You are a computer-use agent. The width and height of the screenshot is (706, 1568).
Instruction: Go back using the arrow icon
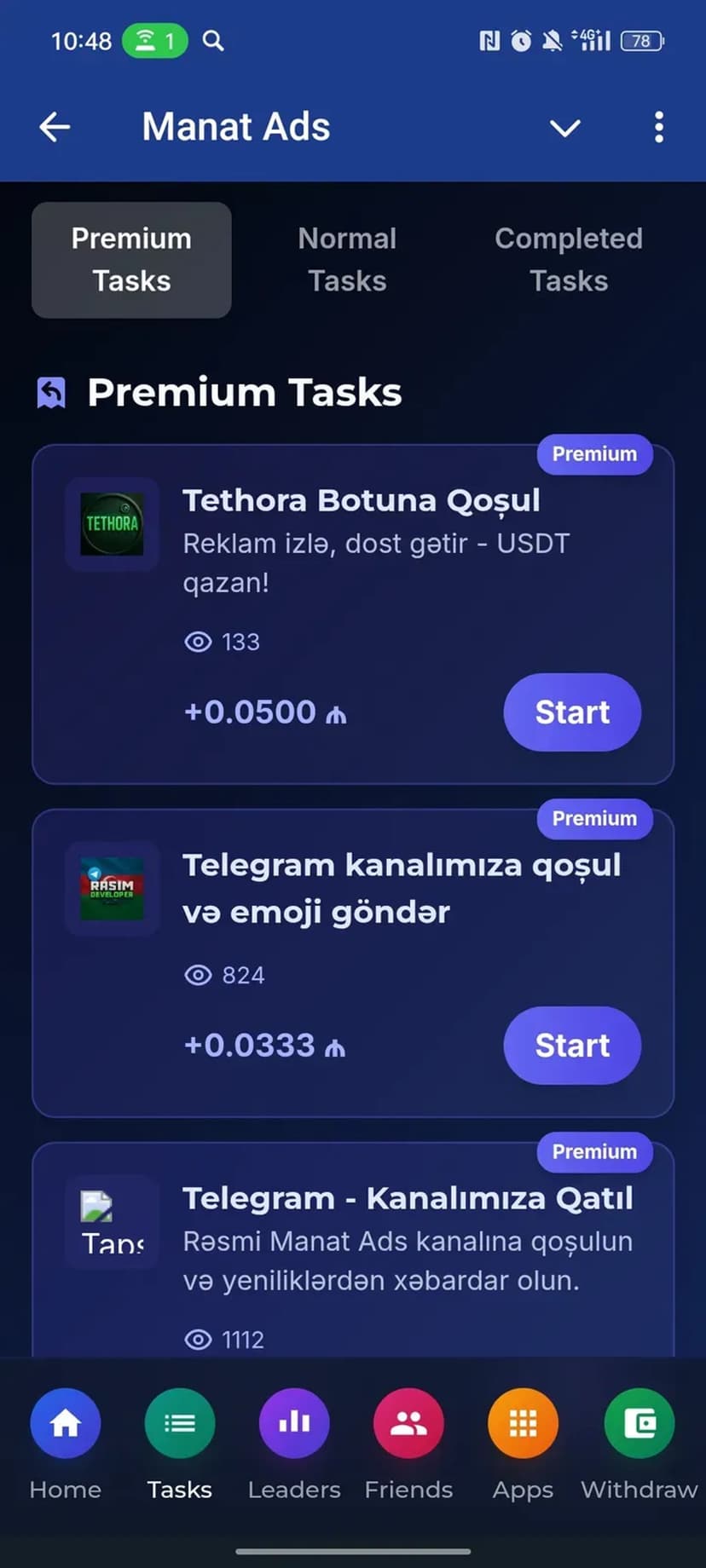[55, 127]
